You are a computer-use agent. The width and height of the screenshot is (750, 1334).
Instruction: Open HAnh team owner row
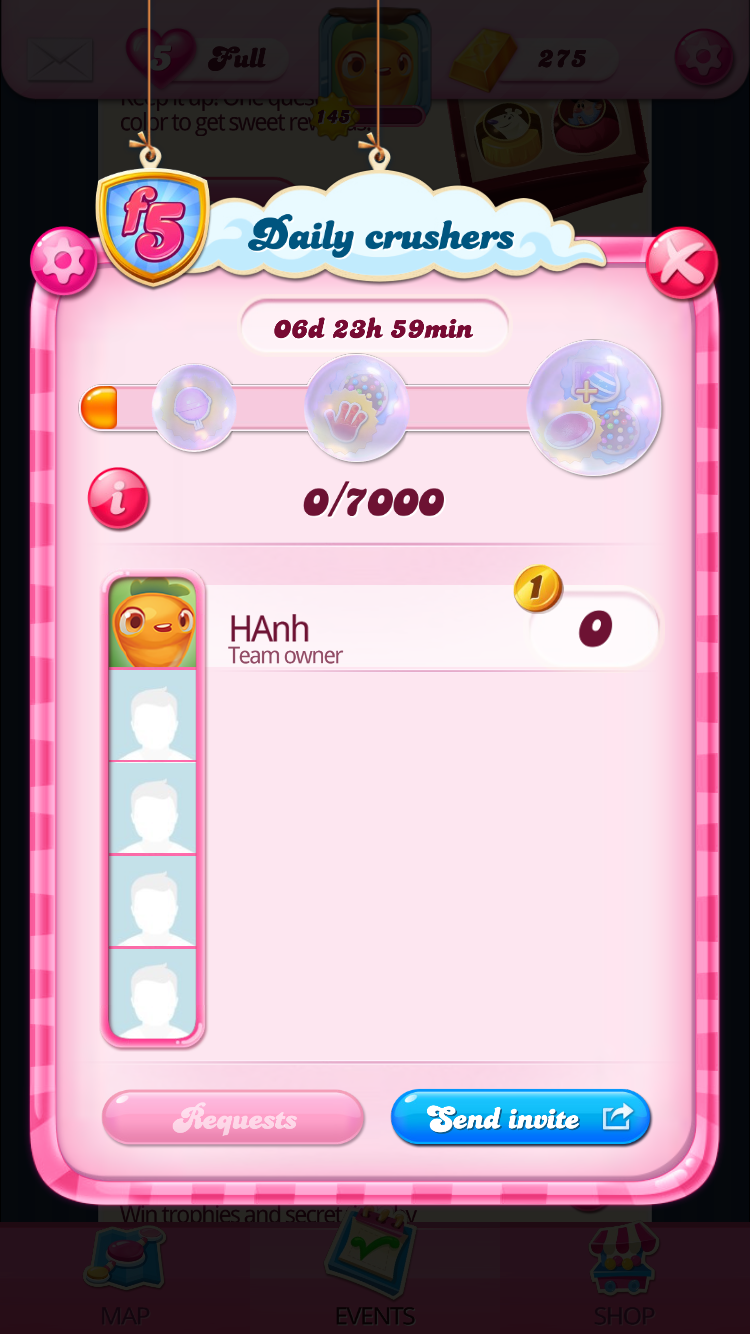pos(380,628)
